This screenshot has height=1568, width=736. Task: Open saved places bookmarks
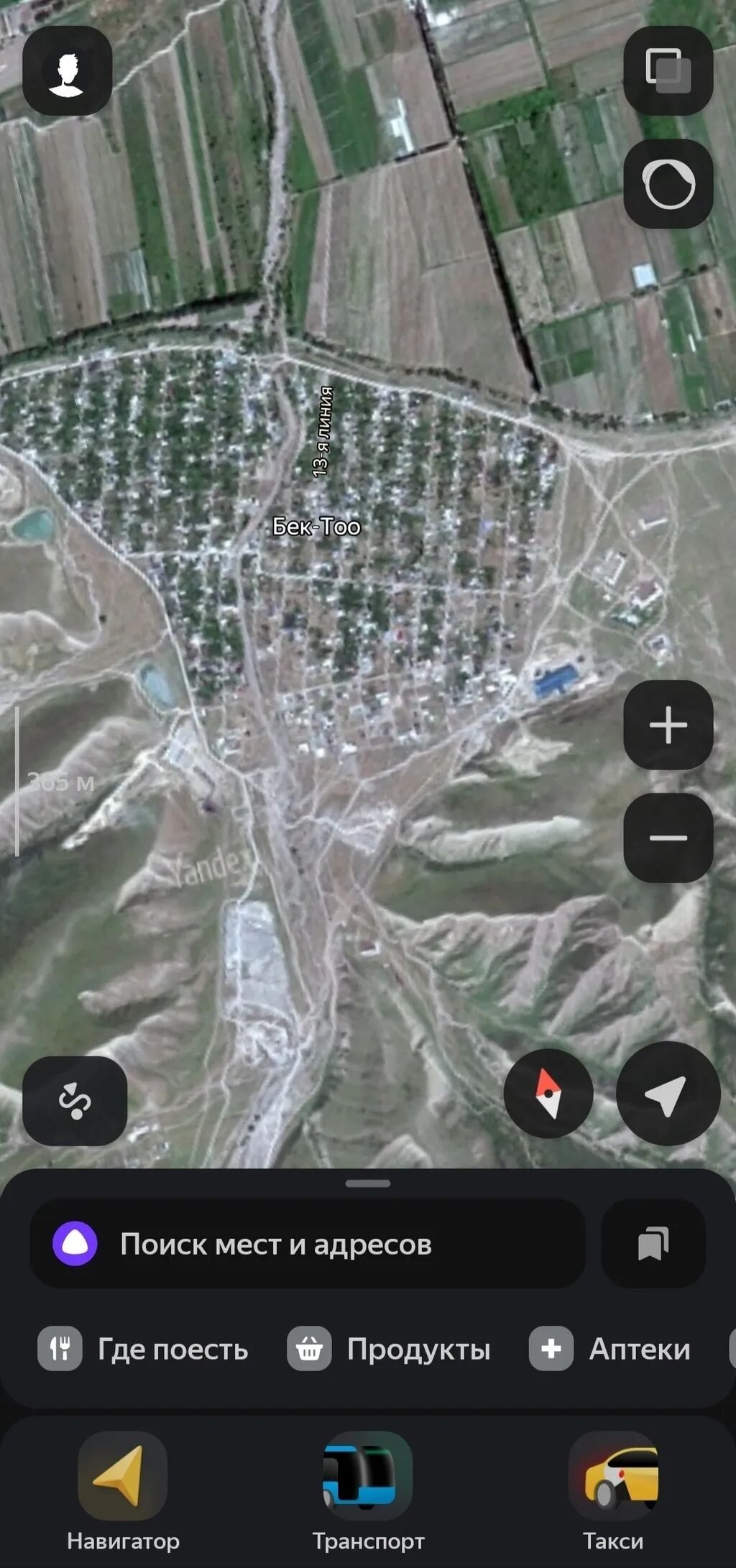[653, 1243]
